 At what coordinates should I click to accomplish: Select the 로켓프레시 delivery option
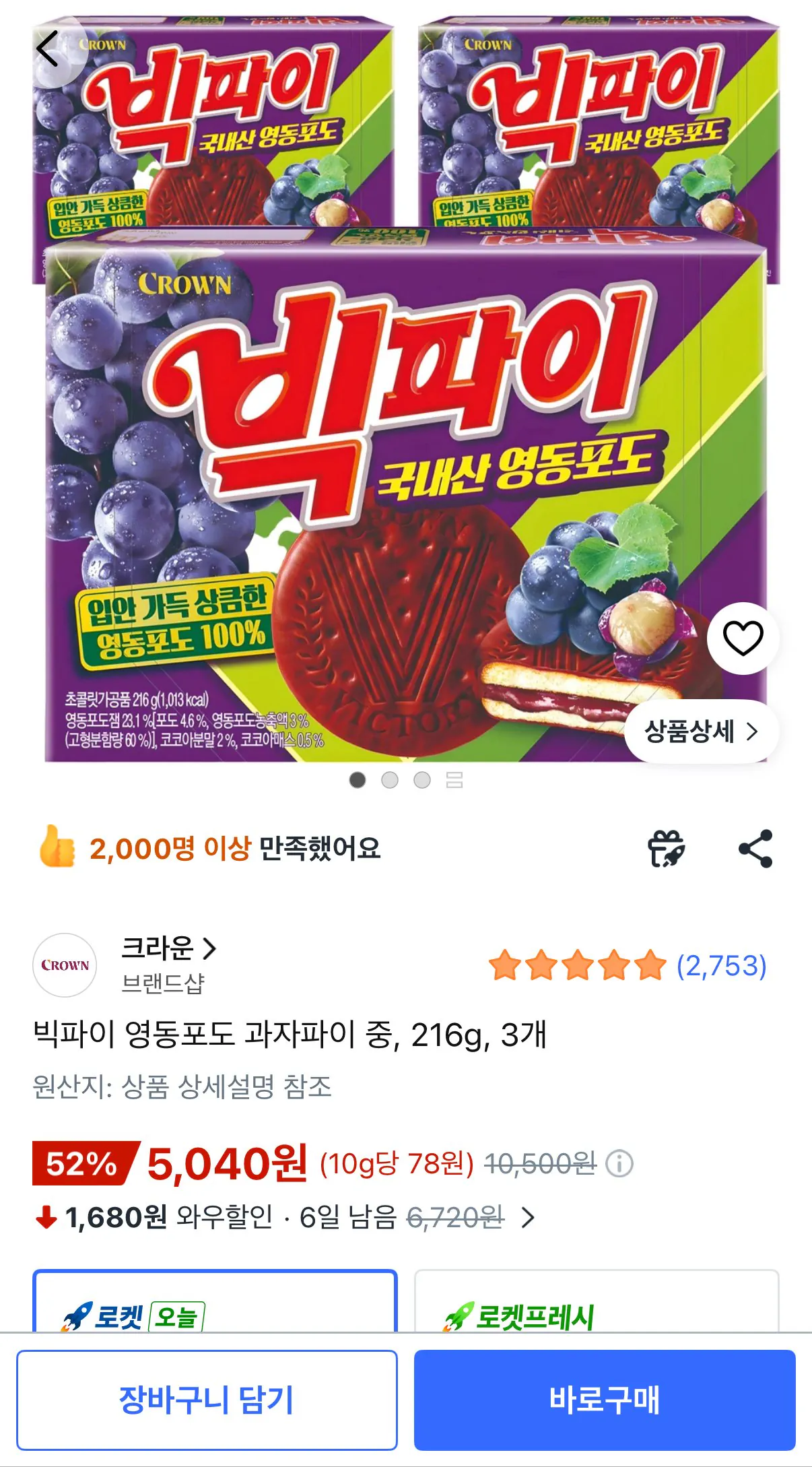coord(597,1301)
